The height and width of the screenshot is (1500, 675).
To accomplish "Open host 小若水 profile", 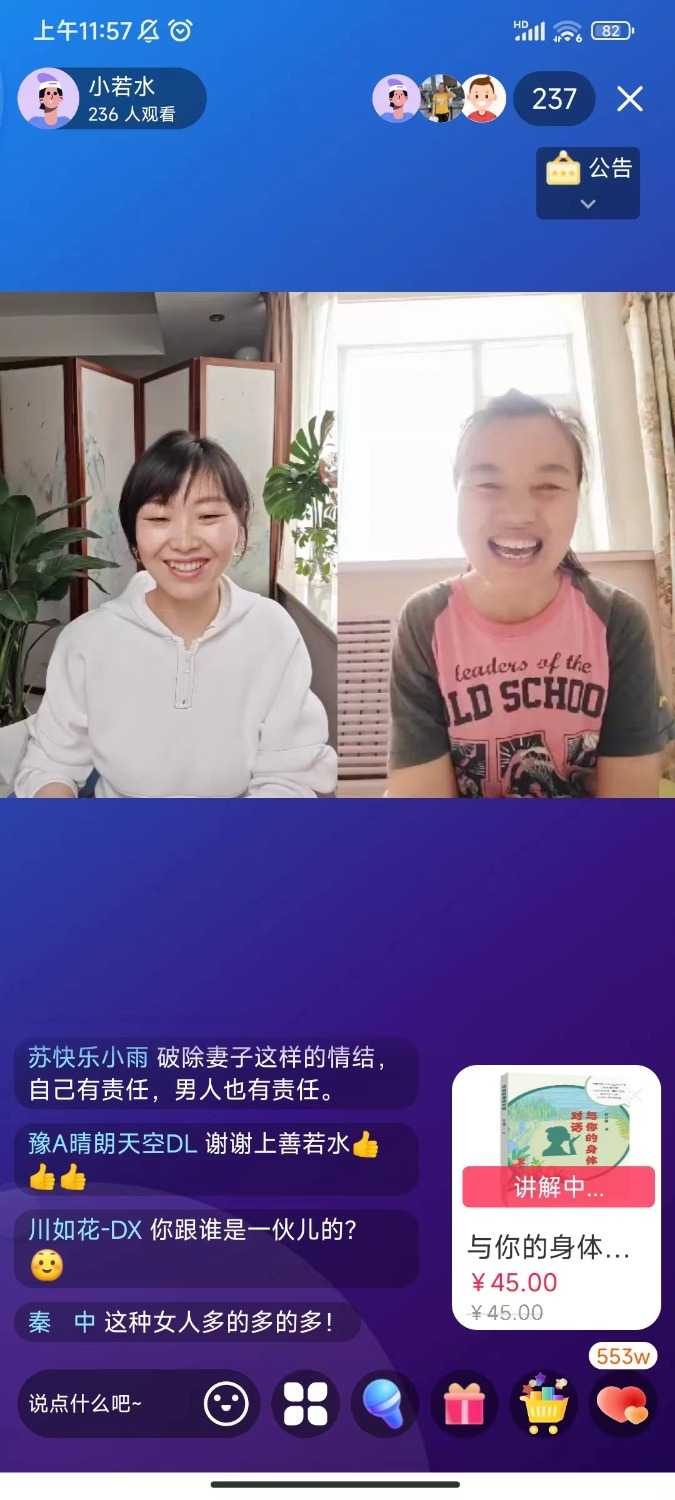I will (50, 99).
